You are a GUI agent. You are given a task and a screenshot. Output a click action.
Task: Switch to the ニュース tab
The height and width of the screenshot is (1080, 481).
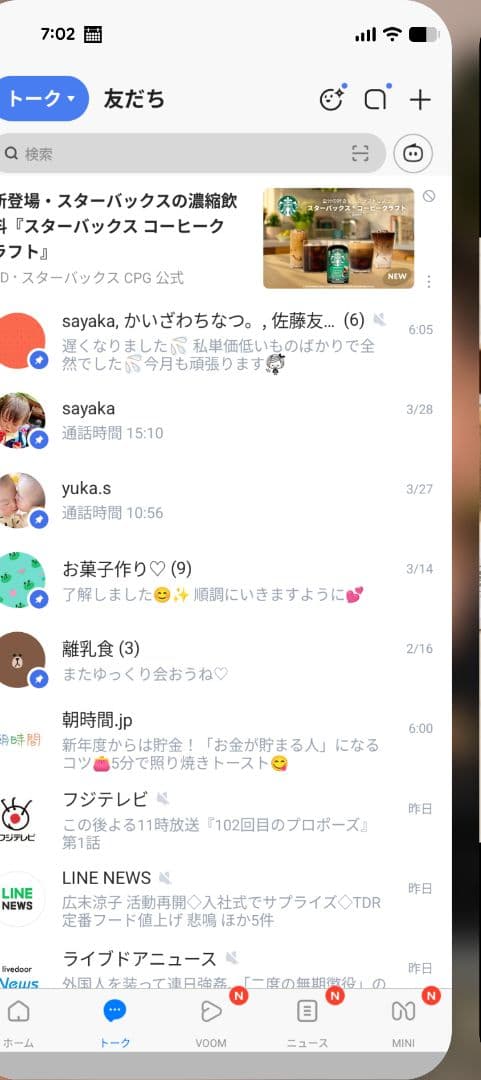tap(307, 1021)
